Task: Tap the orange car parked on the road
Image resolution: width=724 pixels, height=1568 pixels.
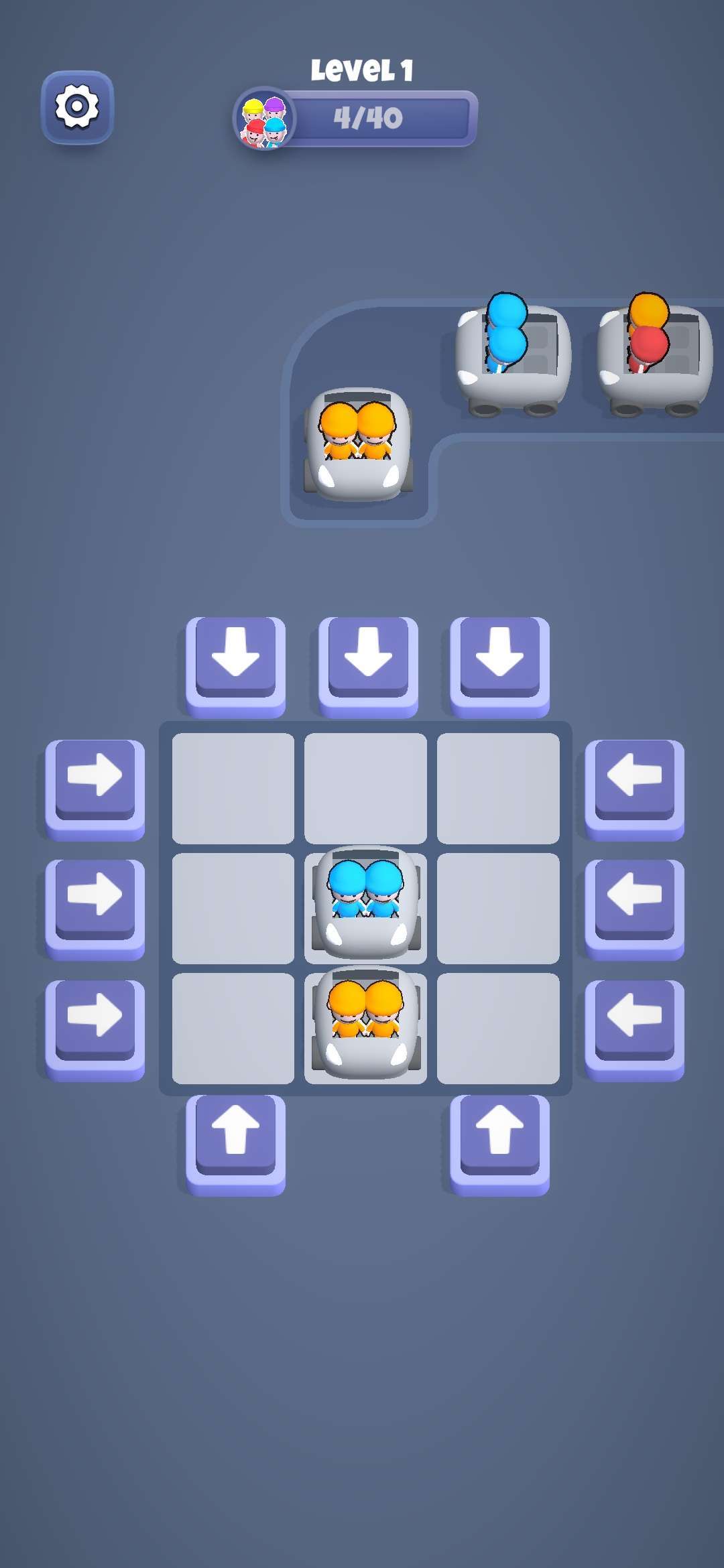Action: coord(359,442)
